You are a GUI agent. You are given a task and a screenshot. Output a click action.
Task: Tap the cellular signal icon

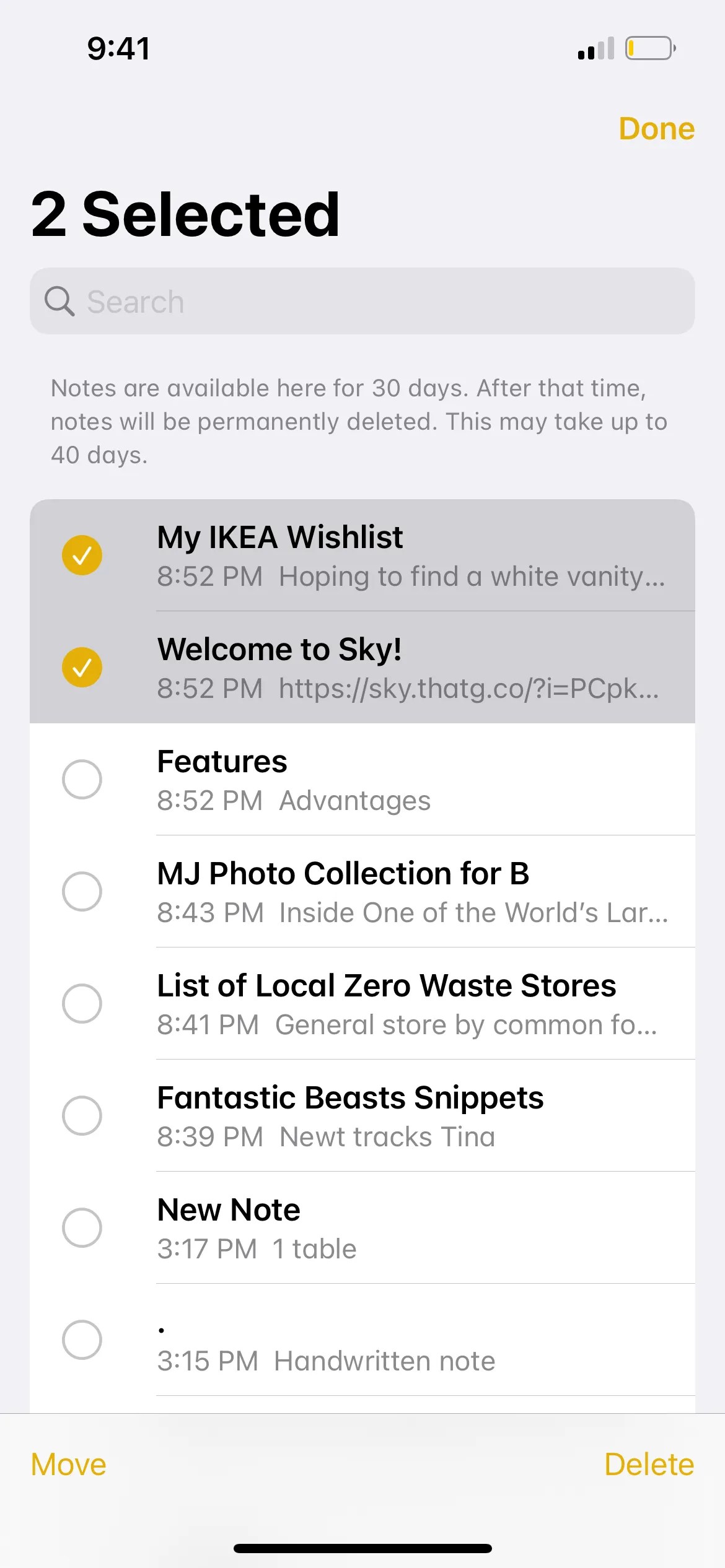click(x=596, y=48)
